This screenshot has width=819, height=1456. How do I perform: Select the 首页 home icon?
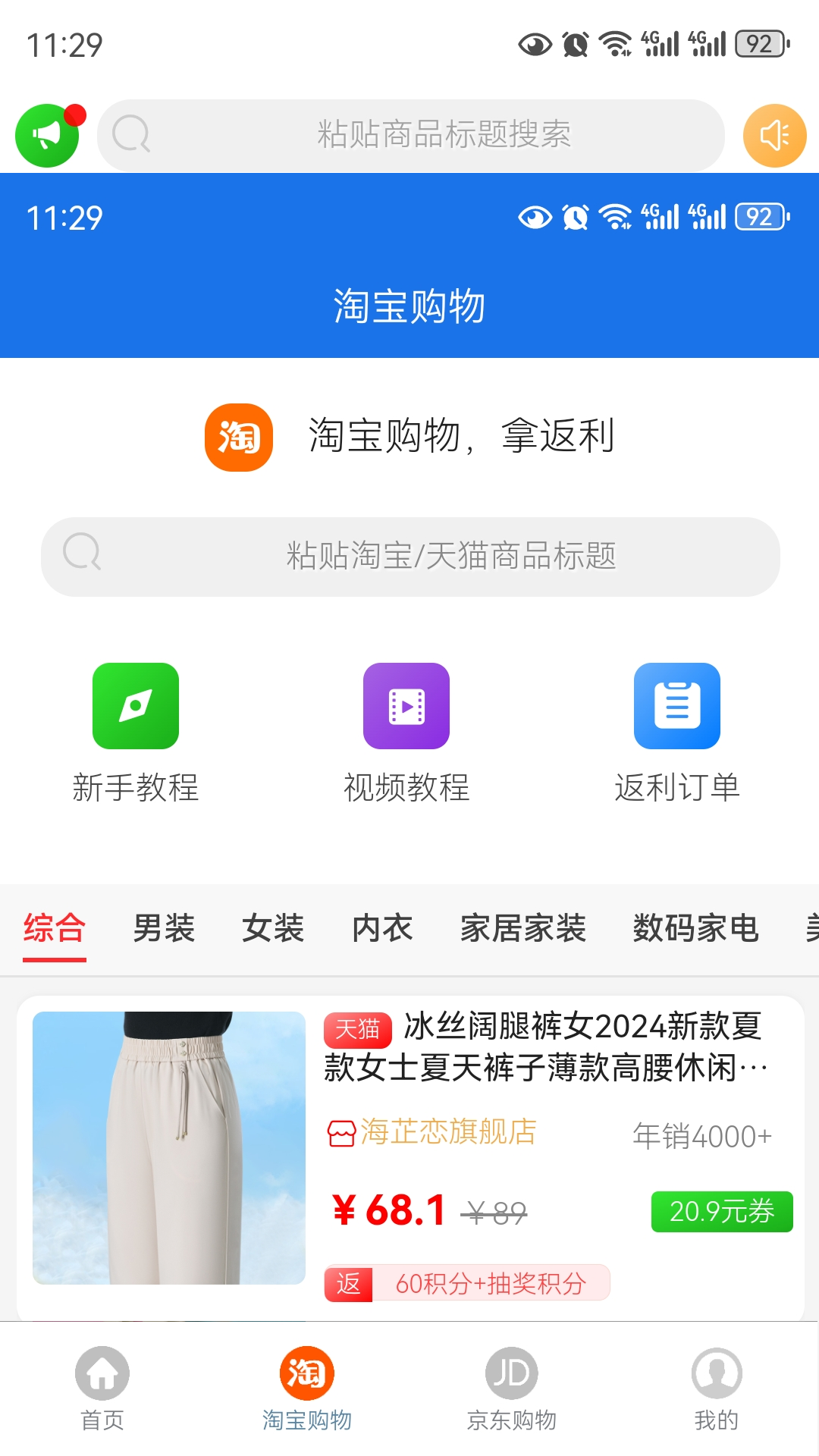102,1374
